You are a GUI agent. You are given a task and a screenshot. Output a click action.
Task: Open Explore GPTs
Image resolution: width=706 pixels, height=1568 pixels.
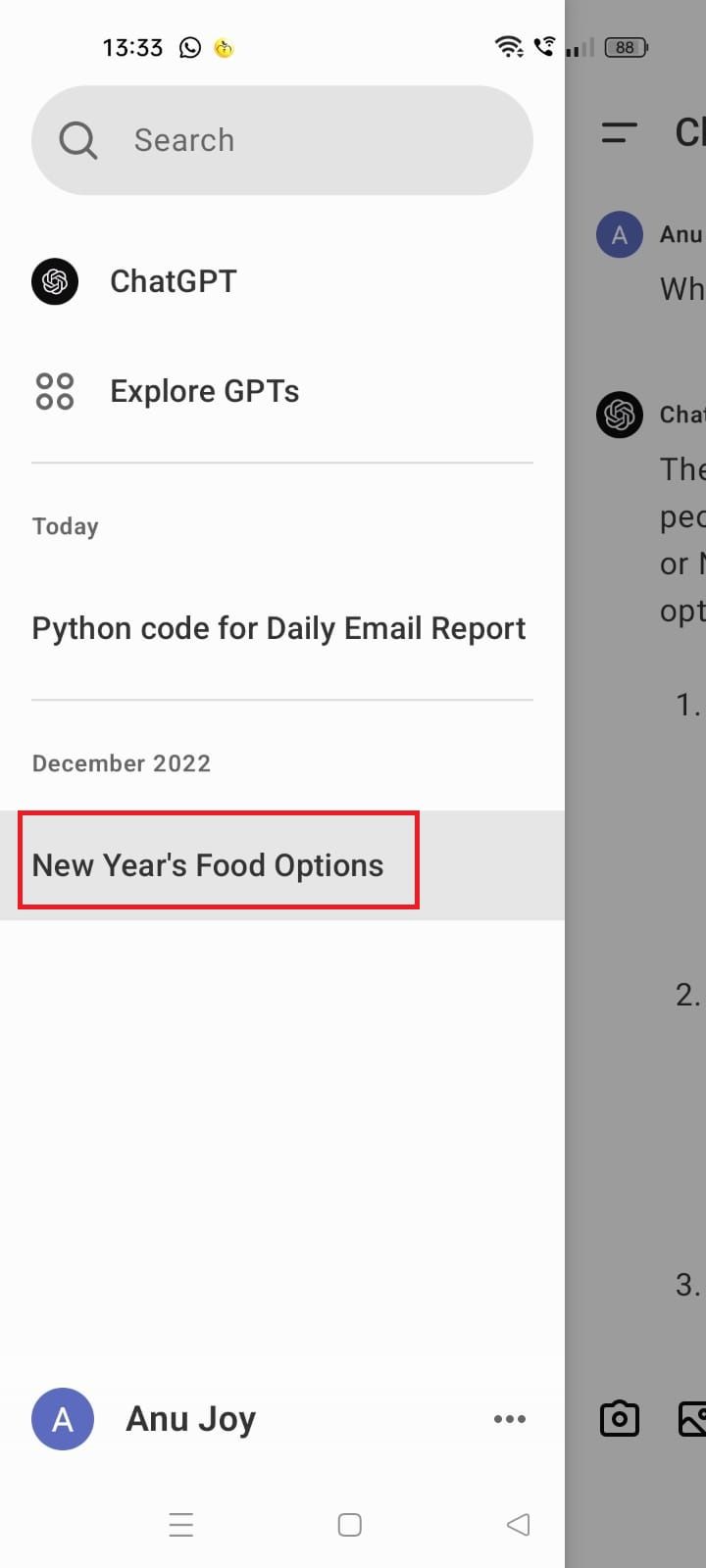pyautogui.click(x=204, y=391)
